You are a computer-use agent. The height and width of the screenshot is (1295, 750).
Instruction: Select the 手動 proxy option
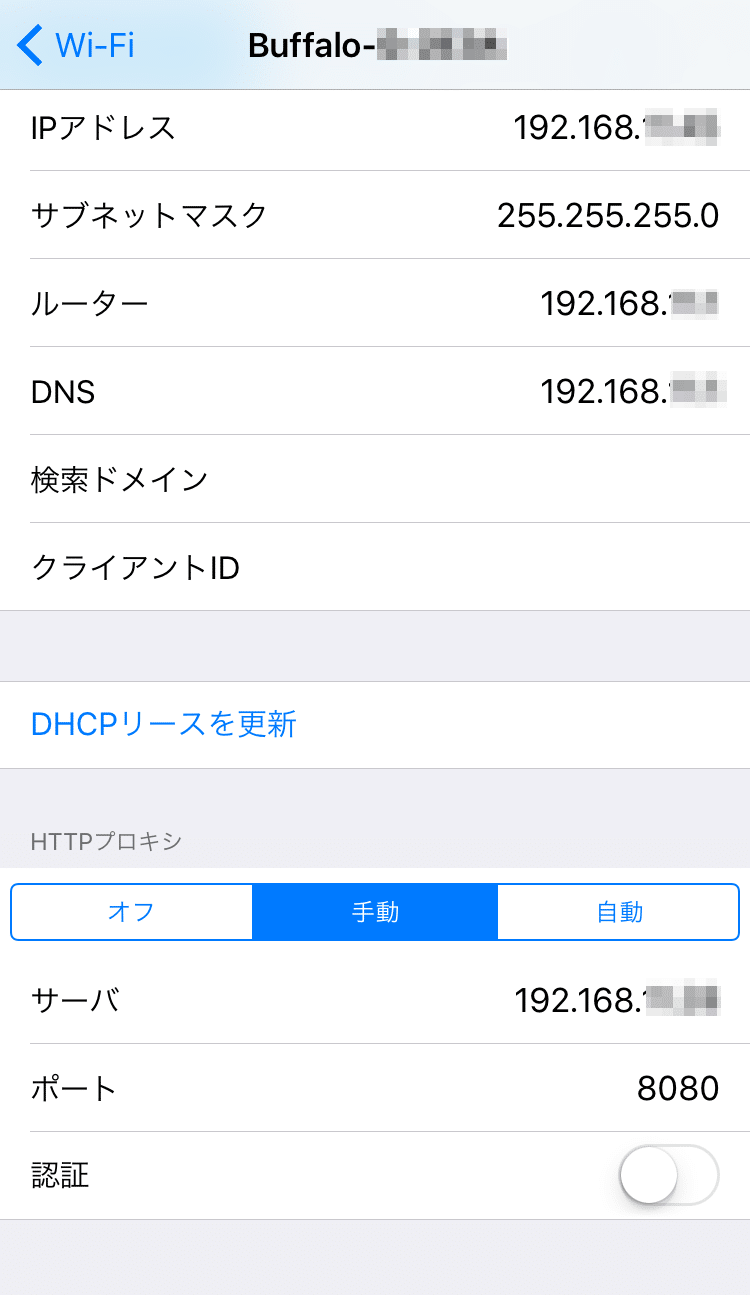tap(375, 912)
